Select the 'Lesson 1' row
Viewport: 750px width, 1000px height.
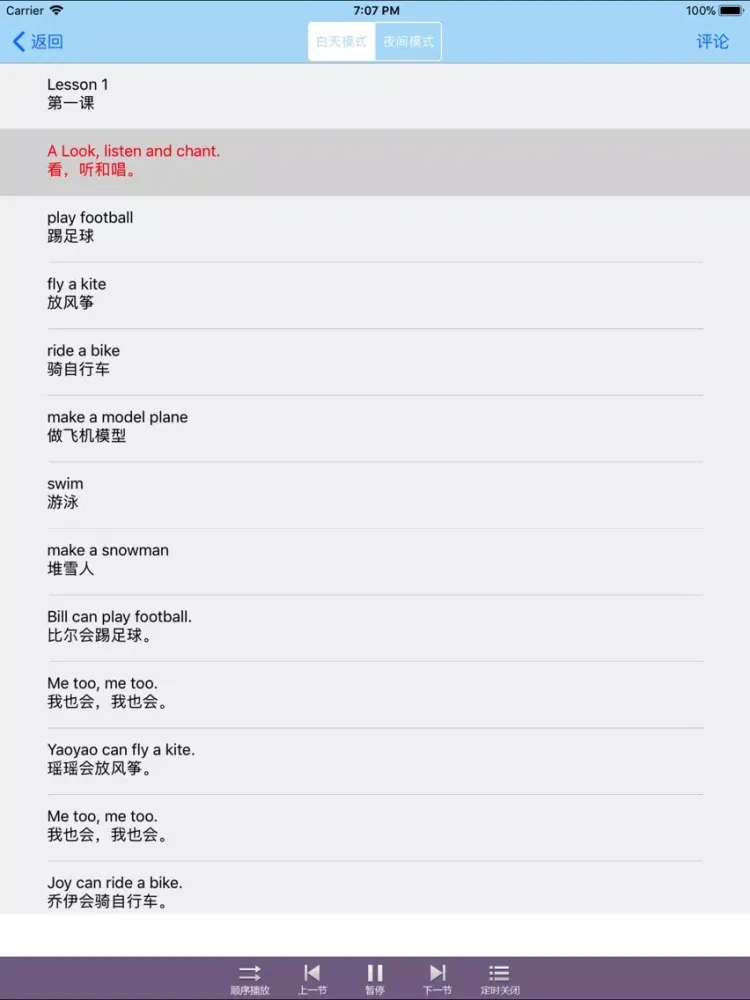click(375, 94)
